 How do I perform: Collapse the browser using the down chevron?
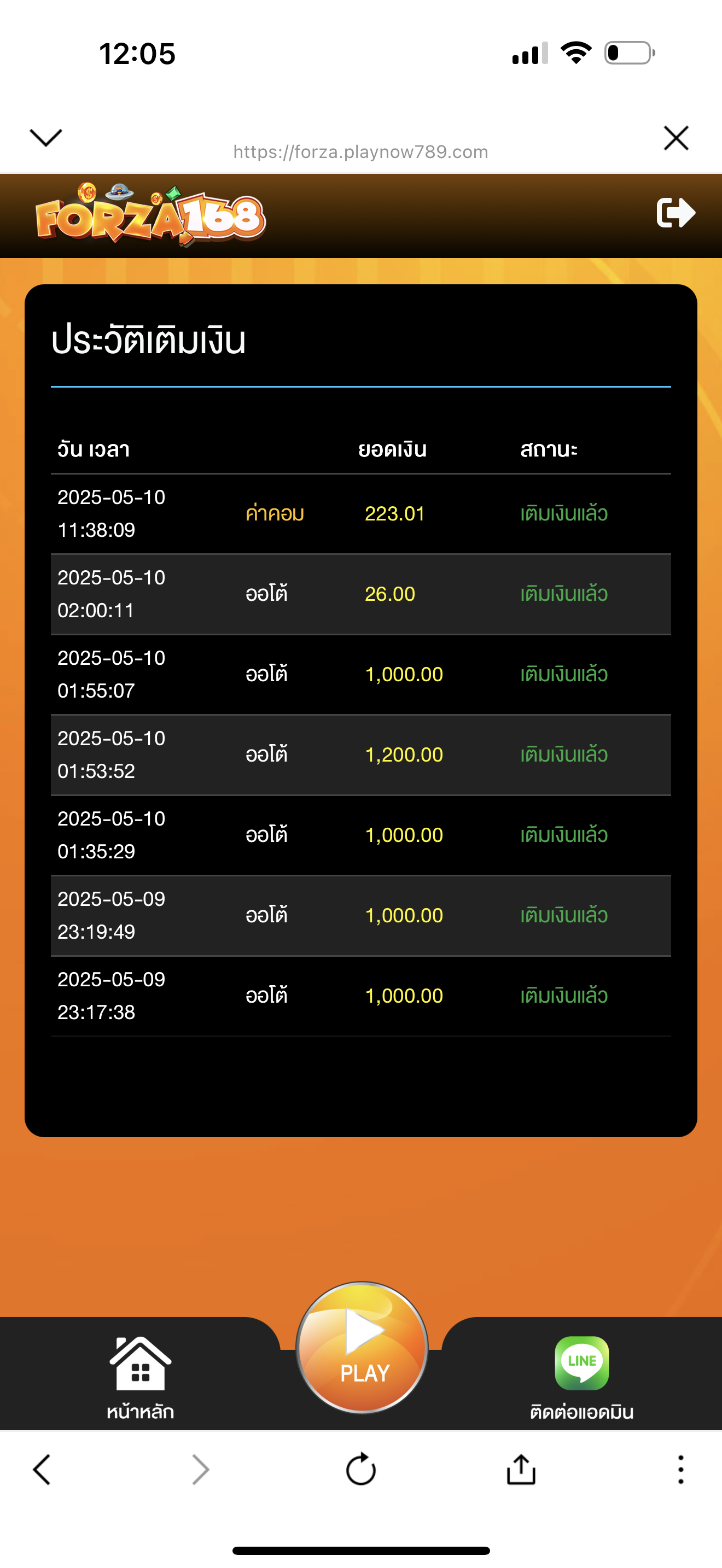(46, 138)
